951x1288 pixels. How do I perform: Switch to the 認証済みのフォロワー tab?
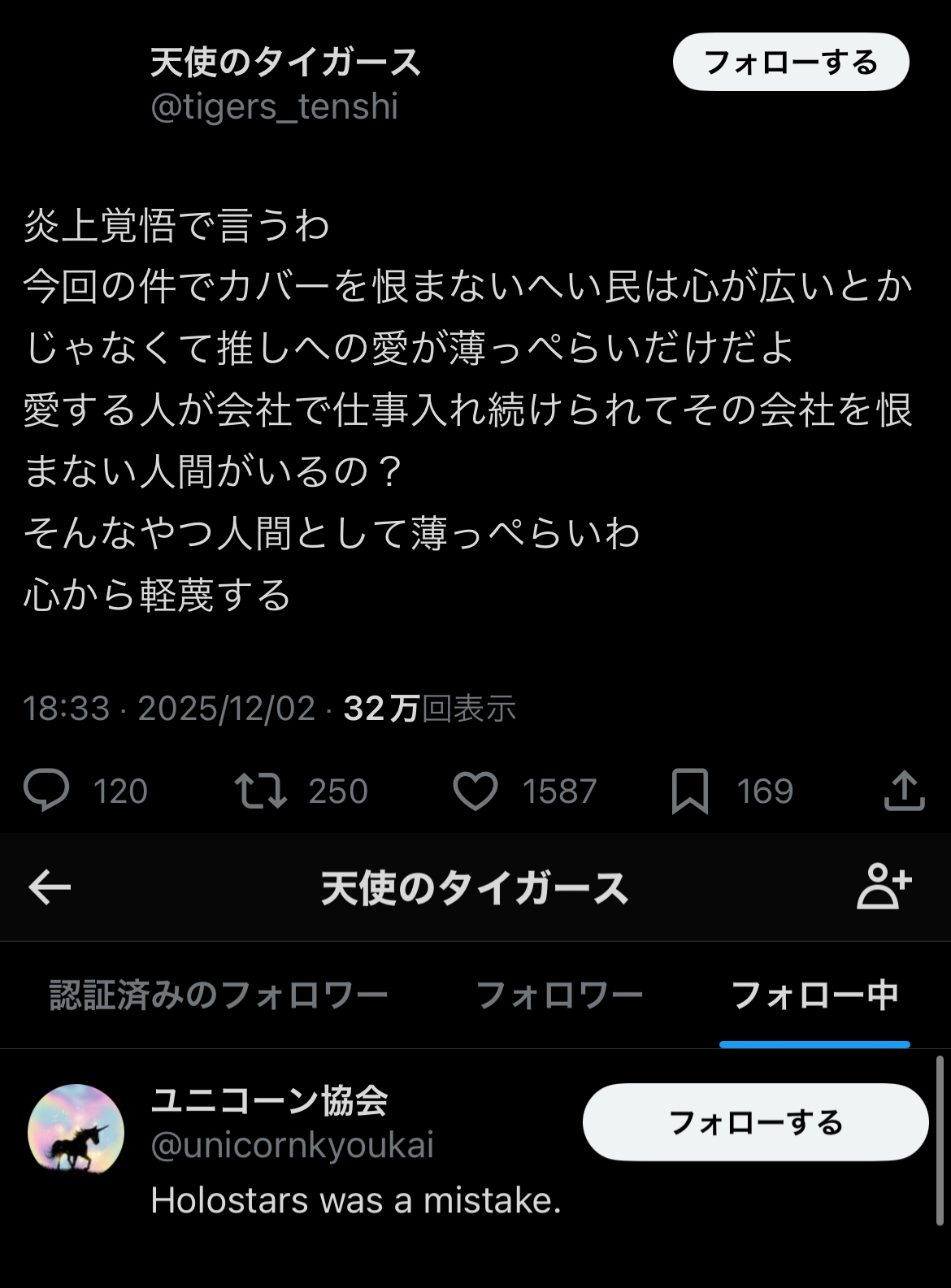click(219, 995)
